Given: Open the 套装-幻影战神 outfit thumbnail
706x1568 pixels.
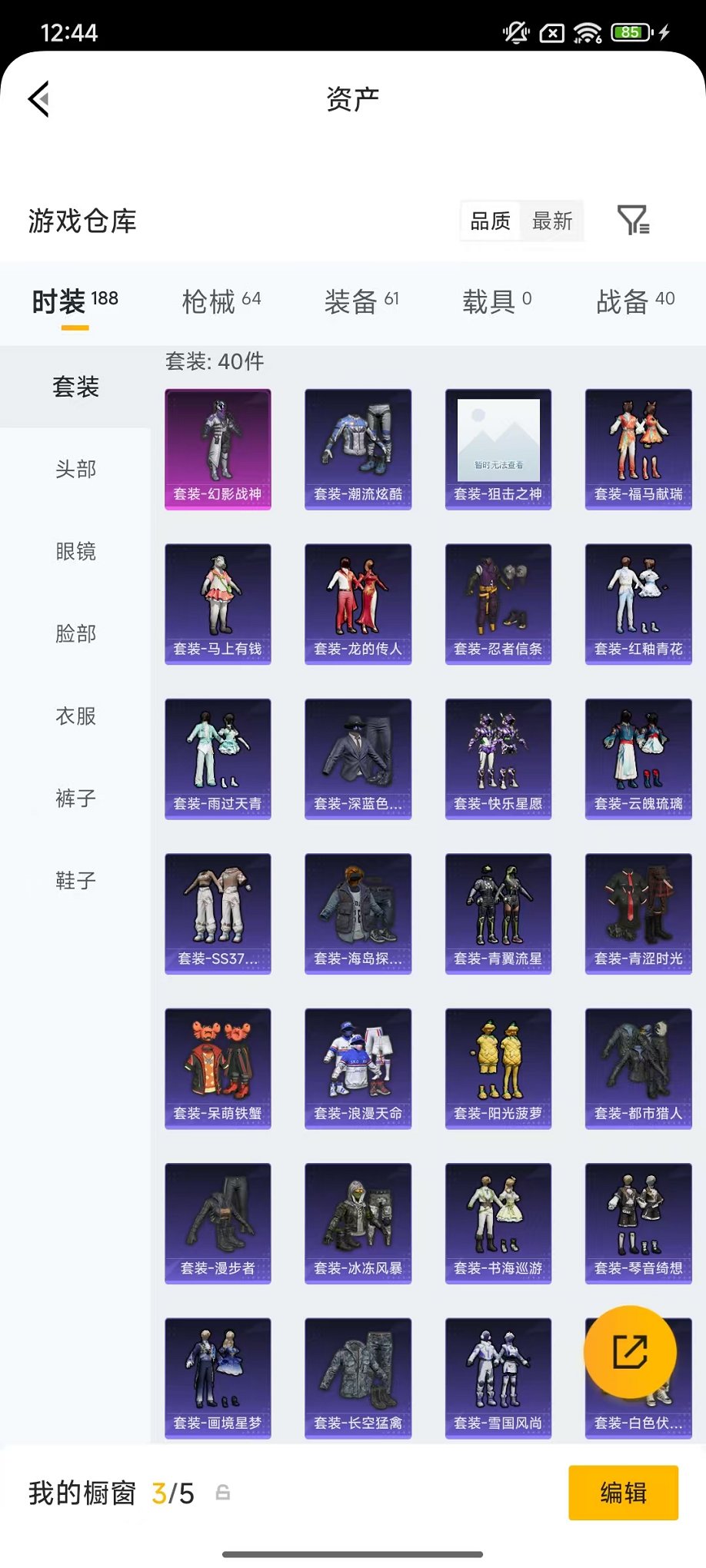Looking at the screenshot, I should tap(218, 449).
